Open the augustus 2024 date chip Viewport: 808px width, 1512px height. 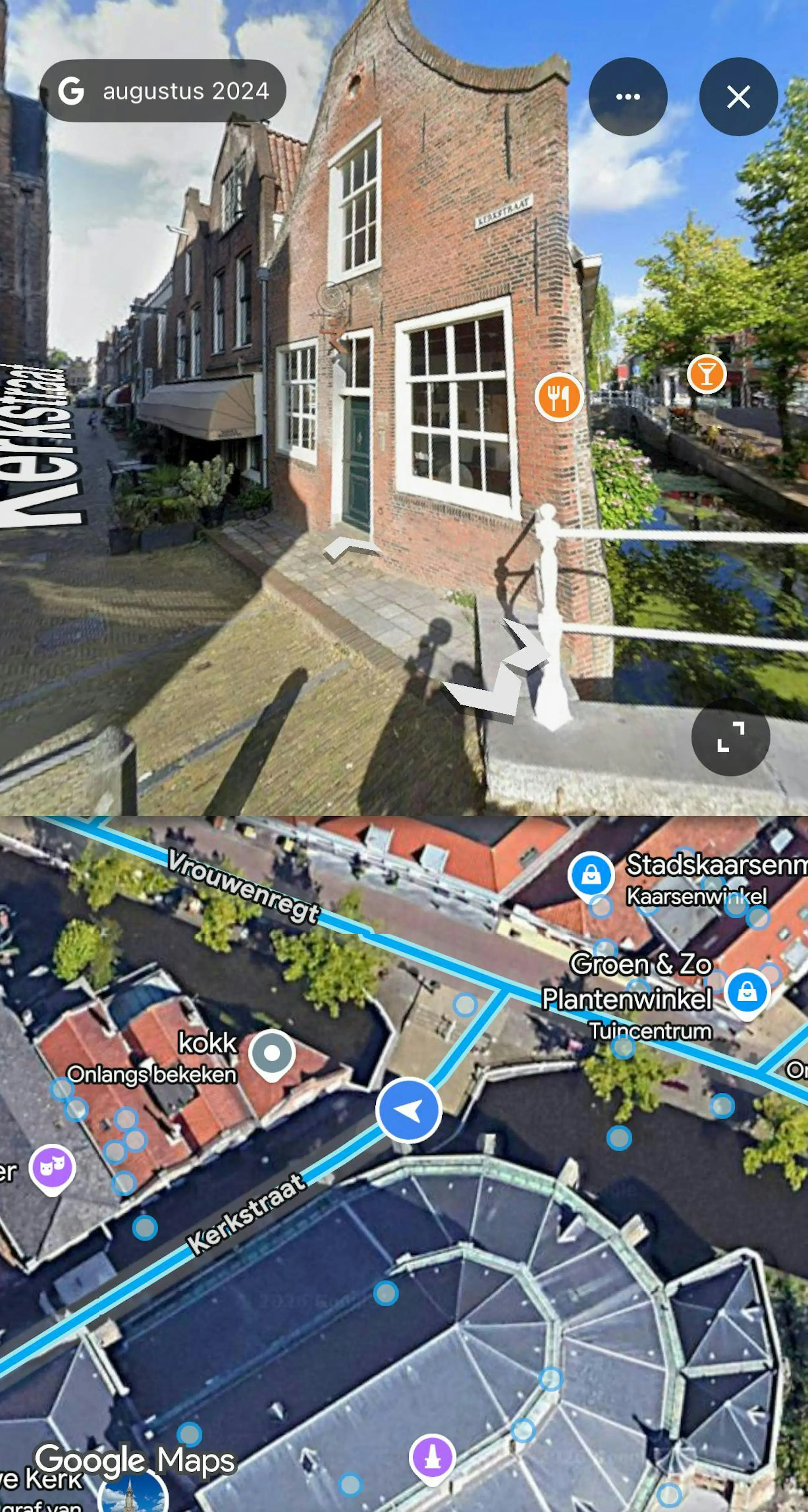point(163,92)
